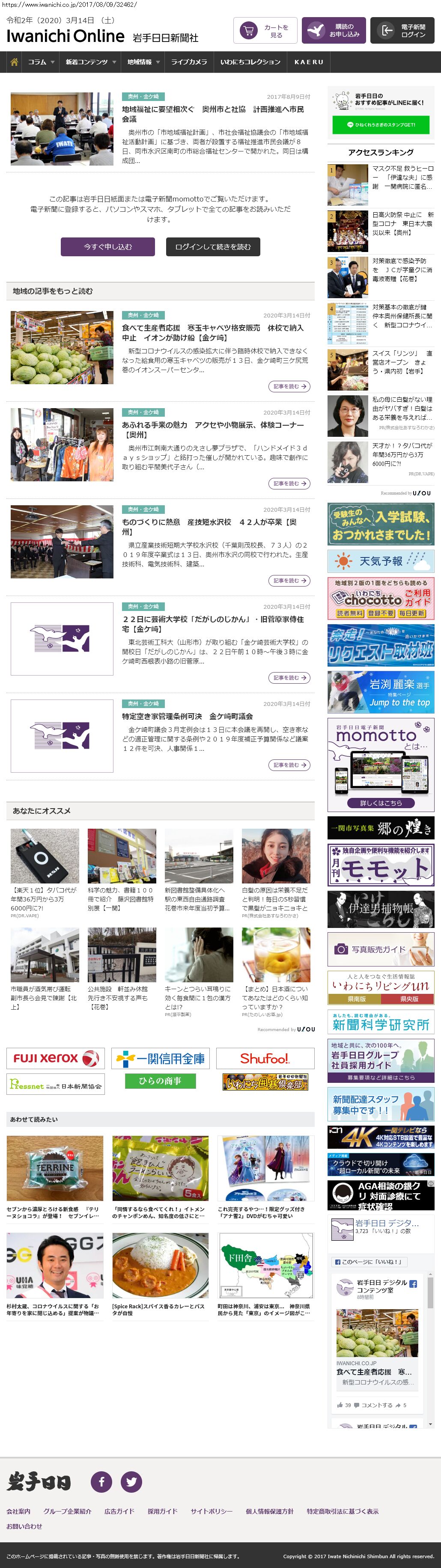Viewport: 441px width, 1568px height.
Task: Open the 購読のお申し込み subscription button
Action: click(x=333, y=31)
